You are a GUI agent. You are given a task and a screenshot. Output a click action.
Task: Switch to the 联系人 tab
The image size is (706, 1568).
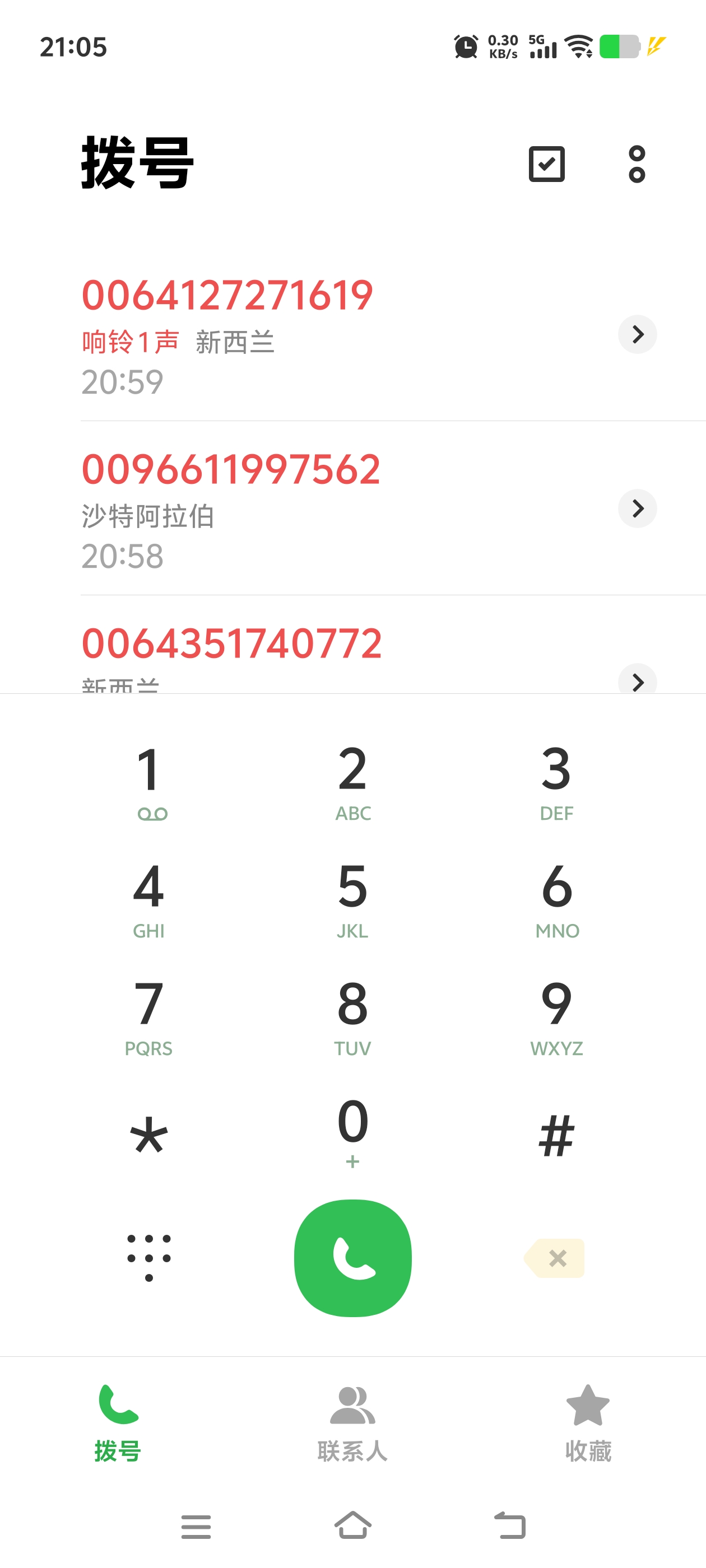[x=352, y=1424]
